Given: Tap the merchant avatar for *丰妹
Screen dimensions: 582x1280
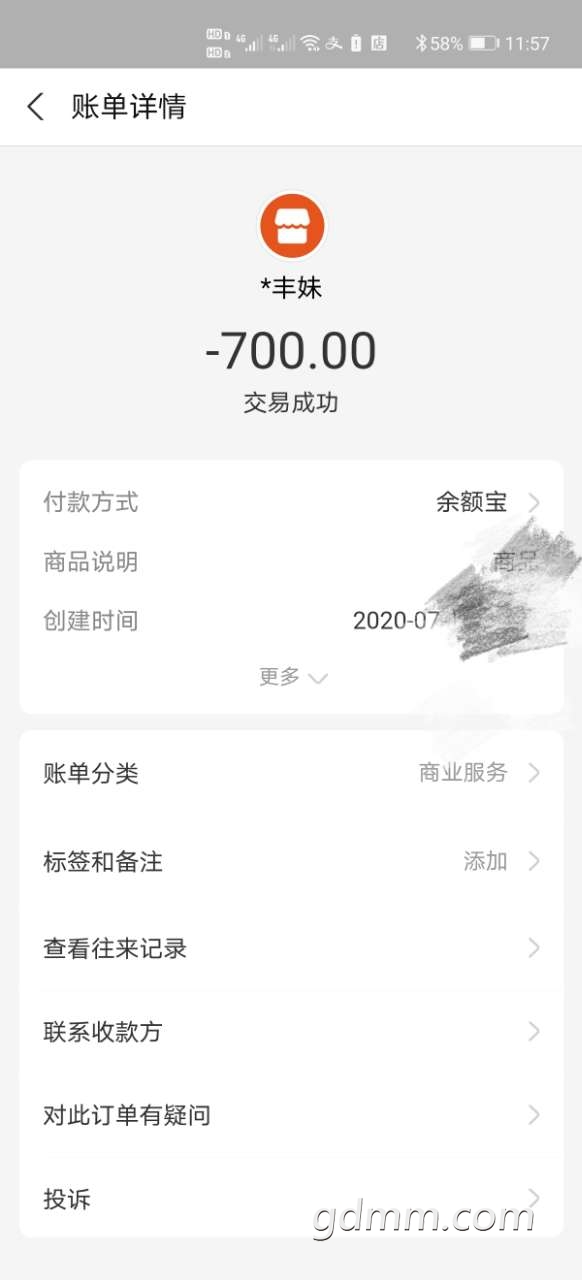Looking at the screenshot, I should [x=292, y=227].
